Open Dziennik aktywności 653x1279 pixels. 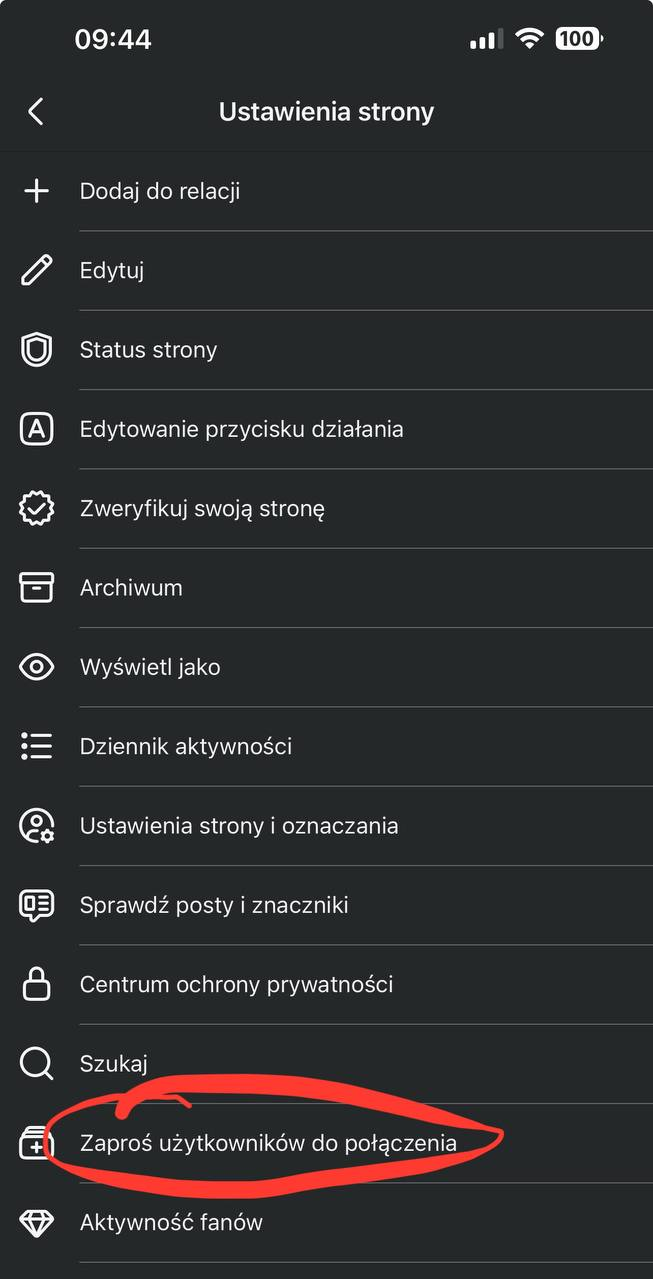pyautogui.click(x=326, y=747)
